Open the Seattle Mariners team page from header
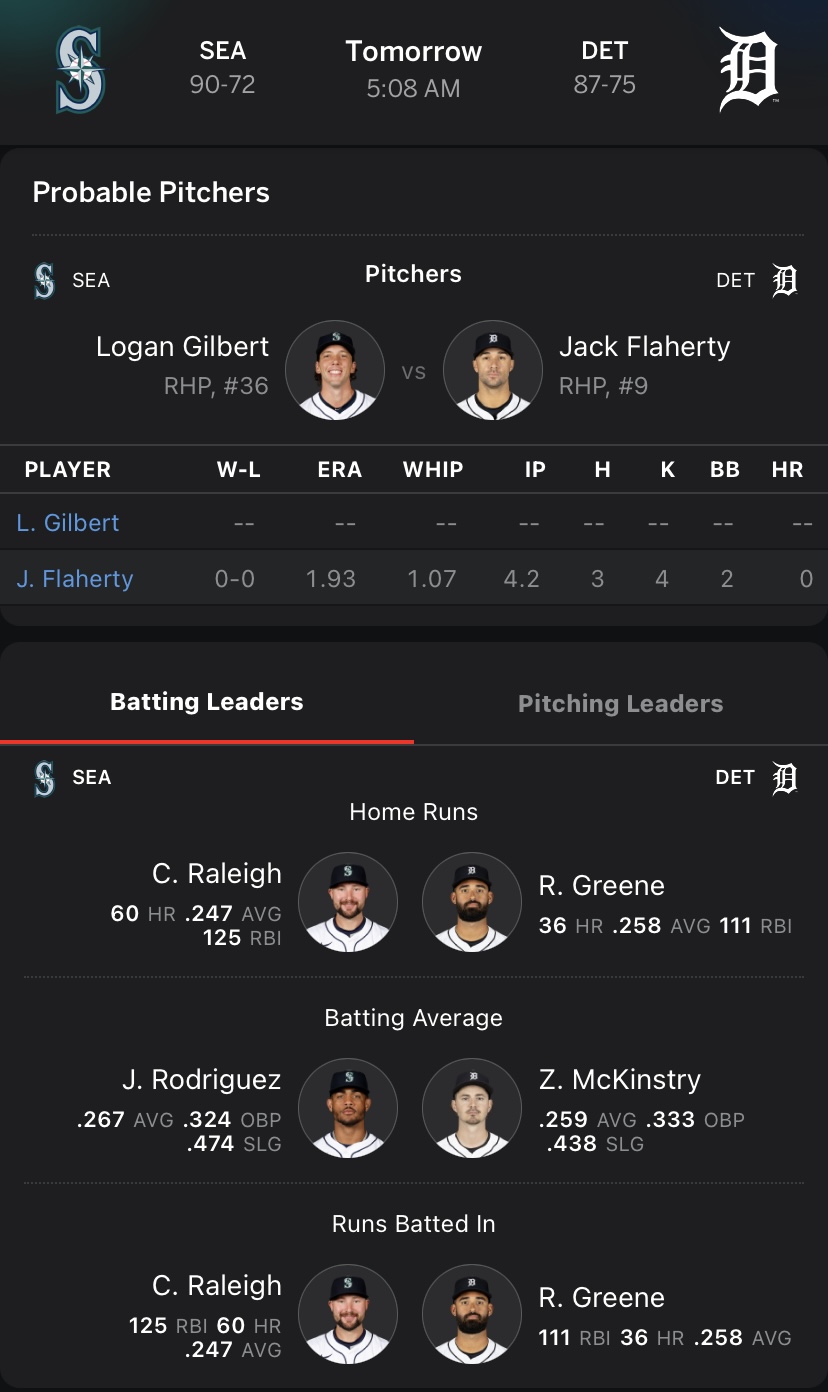Screen dimensions: 828x1392 (x=80, y=69)
